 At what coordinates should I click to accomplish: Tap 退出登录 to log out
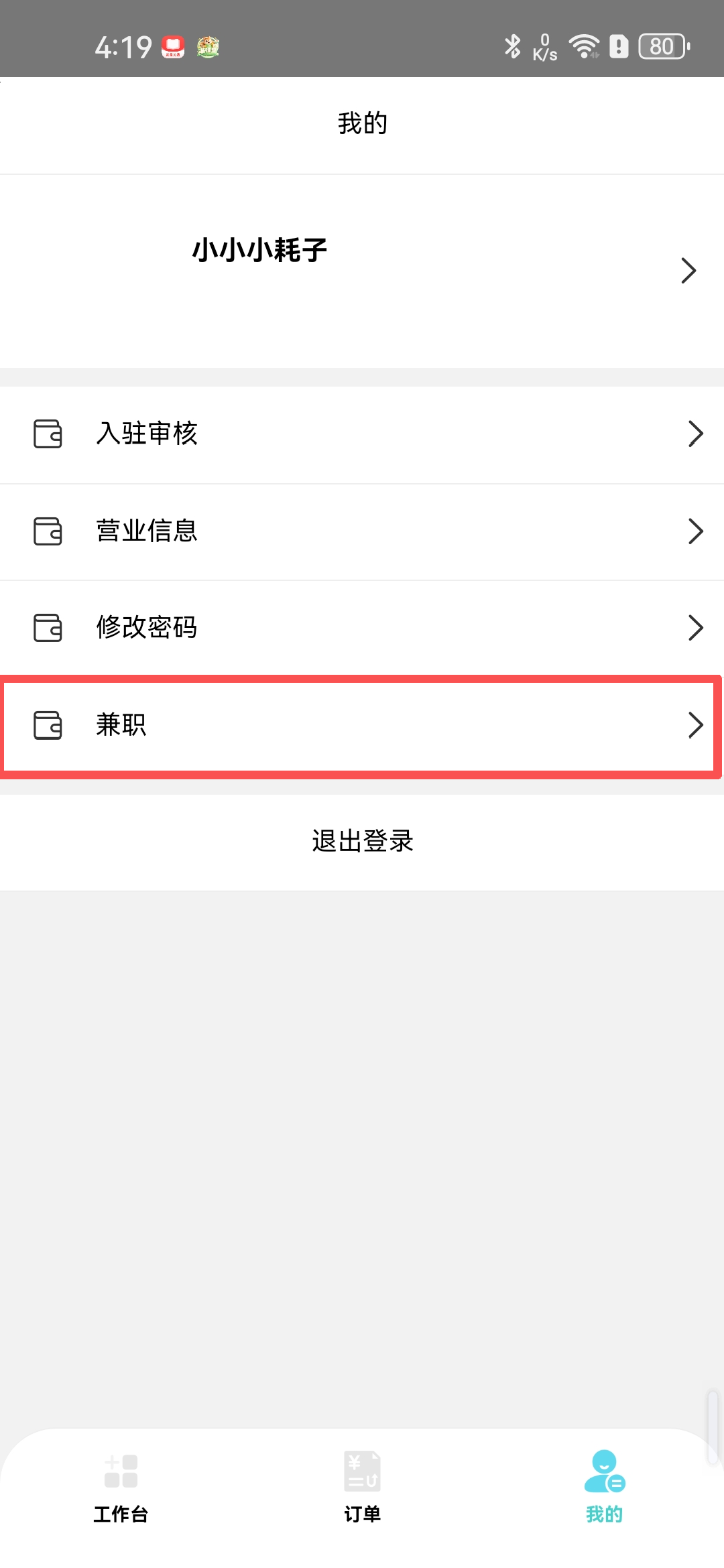362,842
